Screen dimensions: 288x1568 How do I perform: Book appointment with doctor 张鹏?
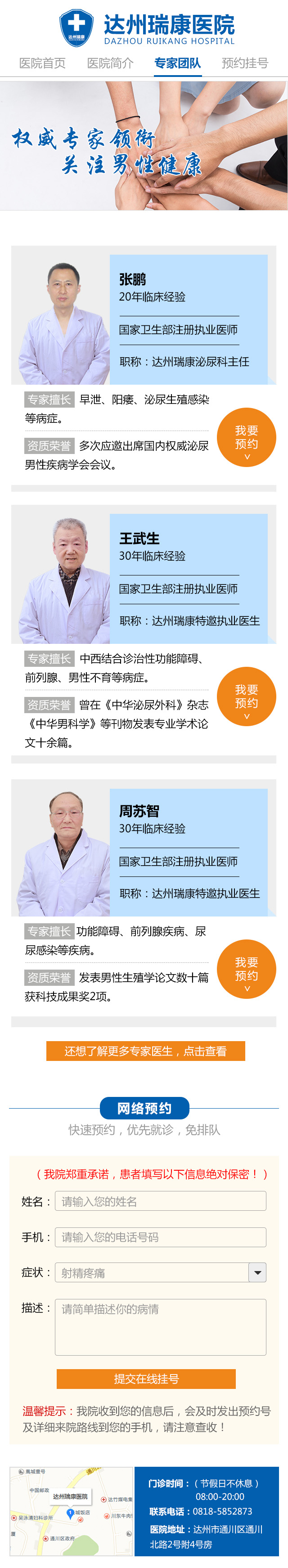coord(246,437)
